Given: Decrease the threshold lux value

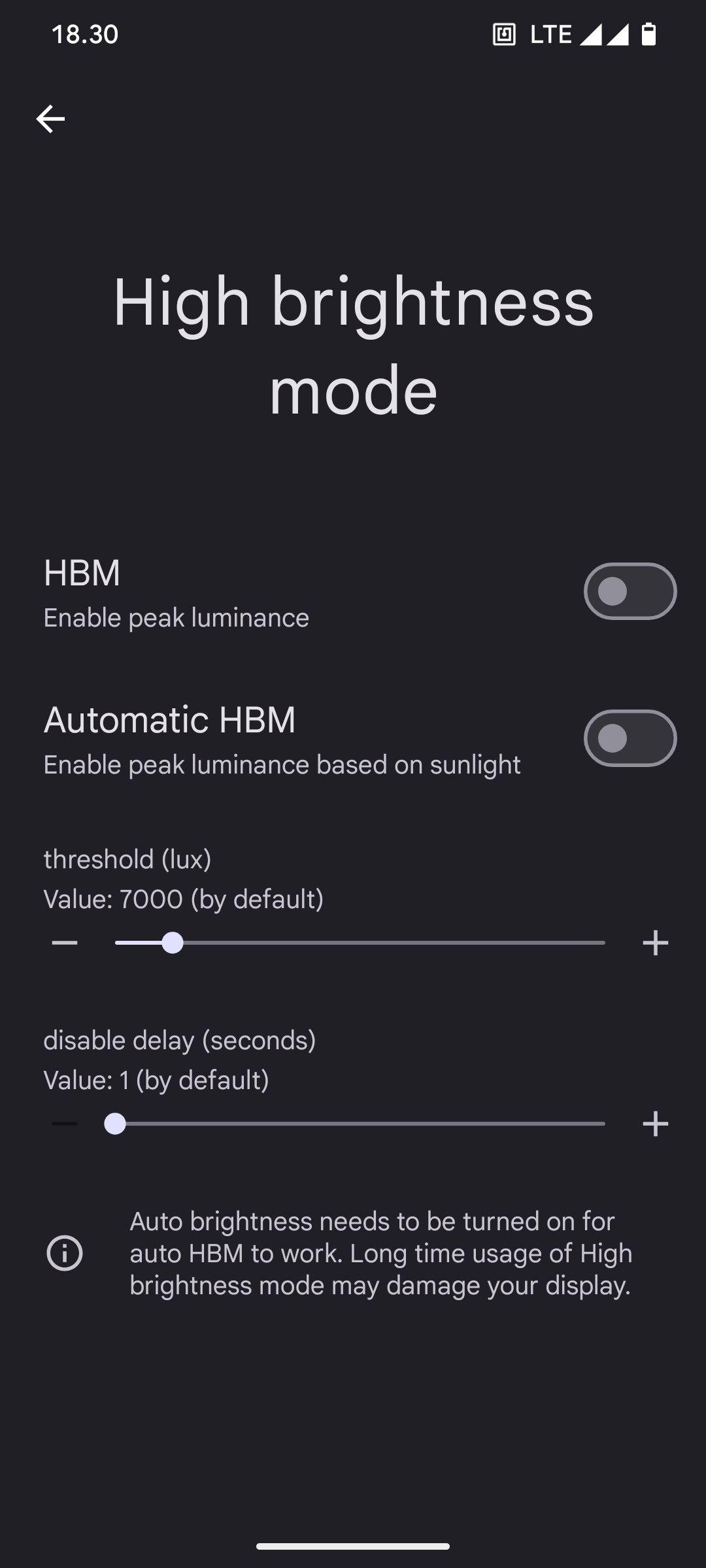Looking at the screenshot, I should pos(65,943).
